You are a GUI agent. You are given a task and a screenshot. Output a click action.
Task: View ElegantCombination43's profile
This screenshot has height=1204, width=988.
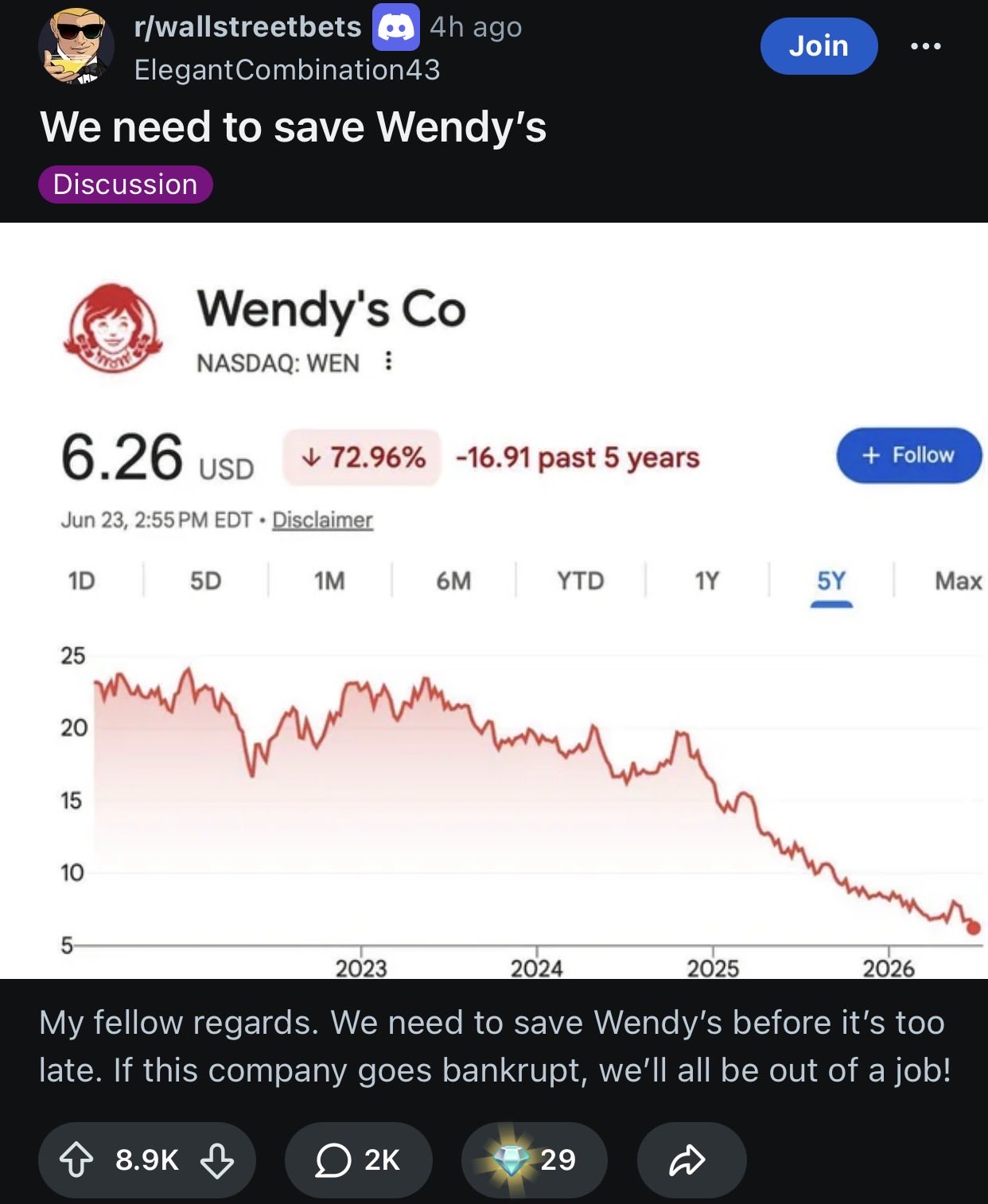[x=287, y=70]
